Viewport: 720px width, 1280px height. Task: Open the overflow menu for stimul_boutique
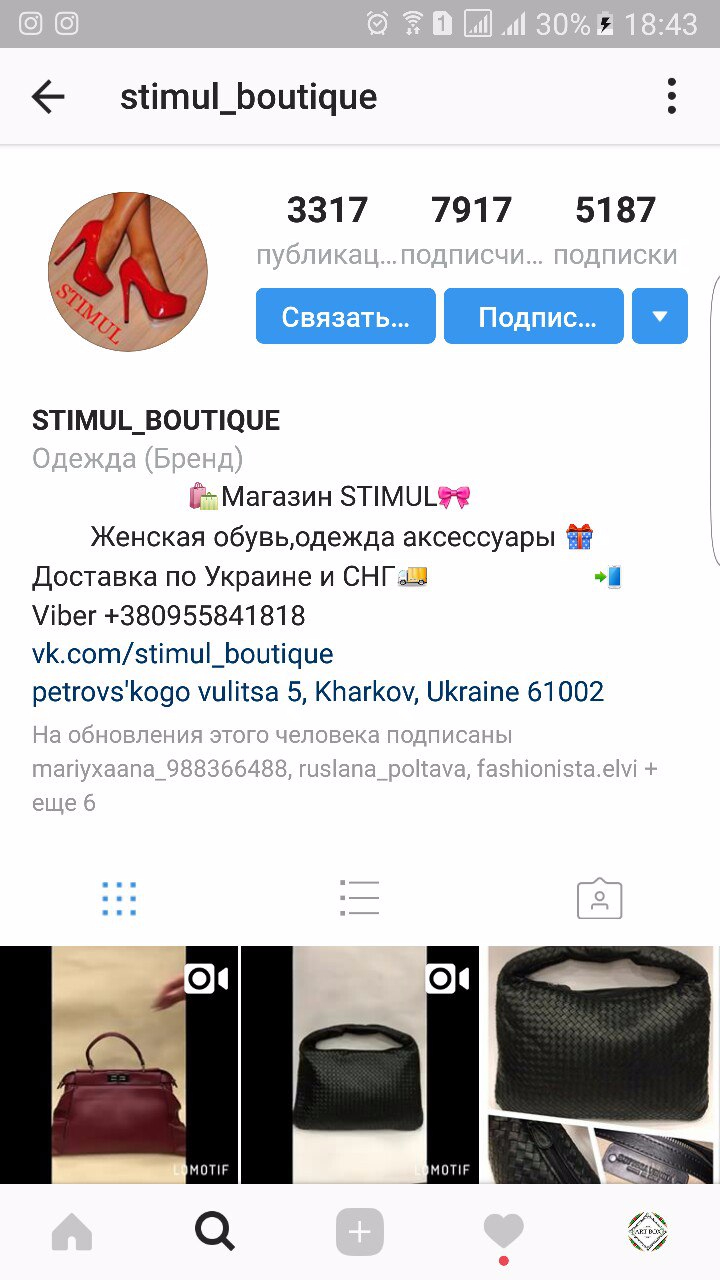671,97
